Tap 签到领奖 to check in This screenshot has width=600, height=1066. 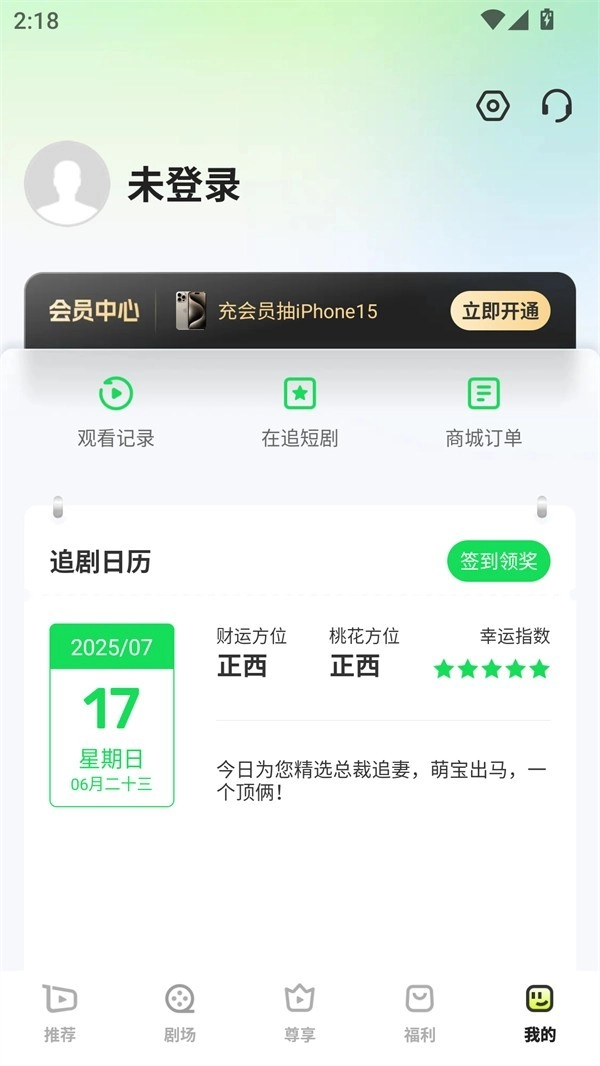[498, 561]
